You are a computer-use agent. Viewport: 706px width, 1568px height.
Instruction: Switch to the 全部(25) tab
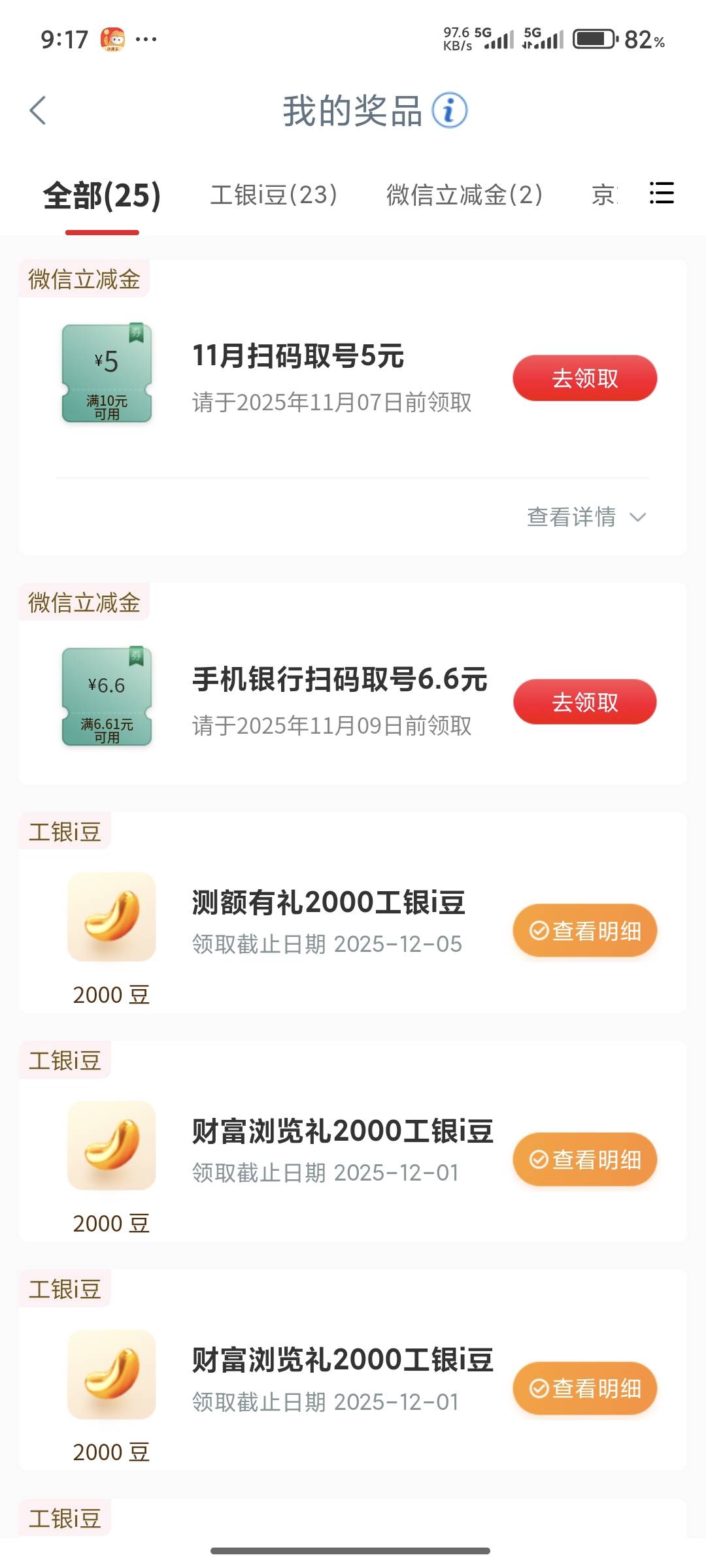(x=102, y=195)
